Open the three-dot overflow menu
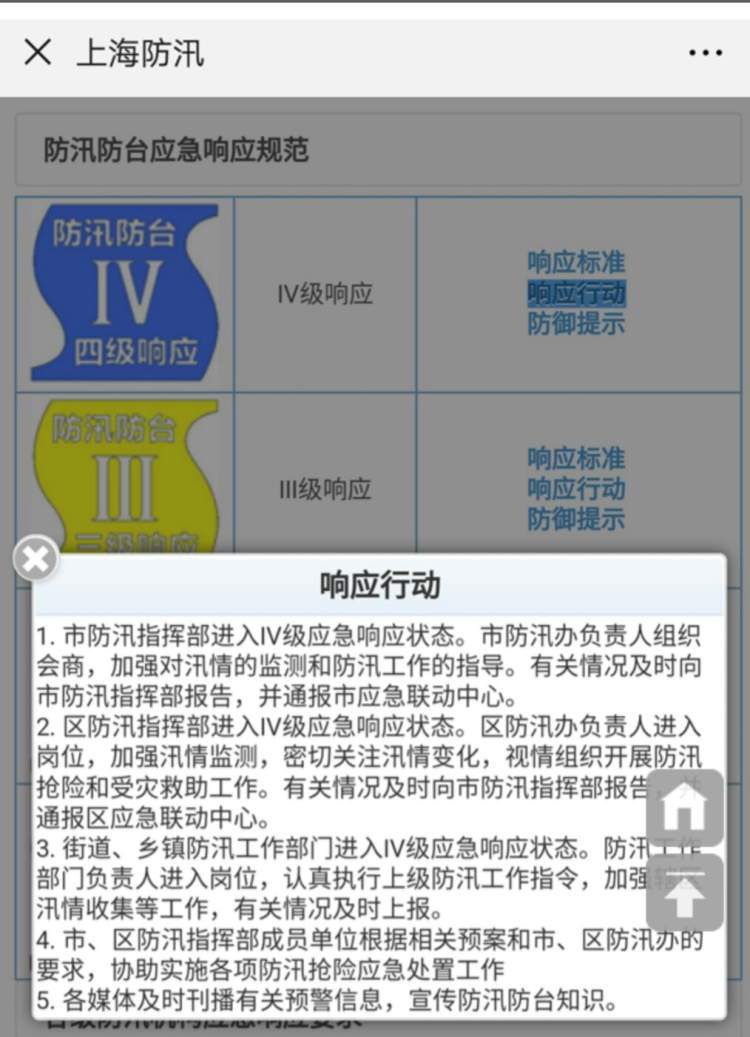The width and height of the screenshot is (750, 1037). pos(705,53)
